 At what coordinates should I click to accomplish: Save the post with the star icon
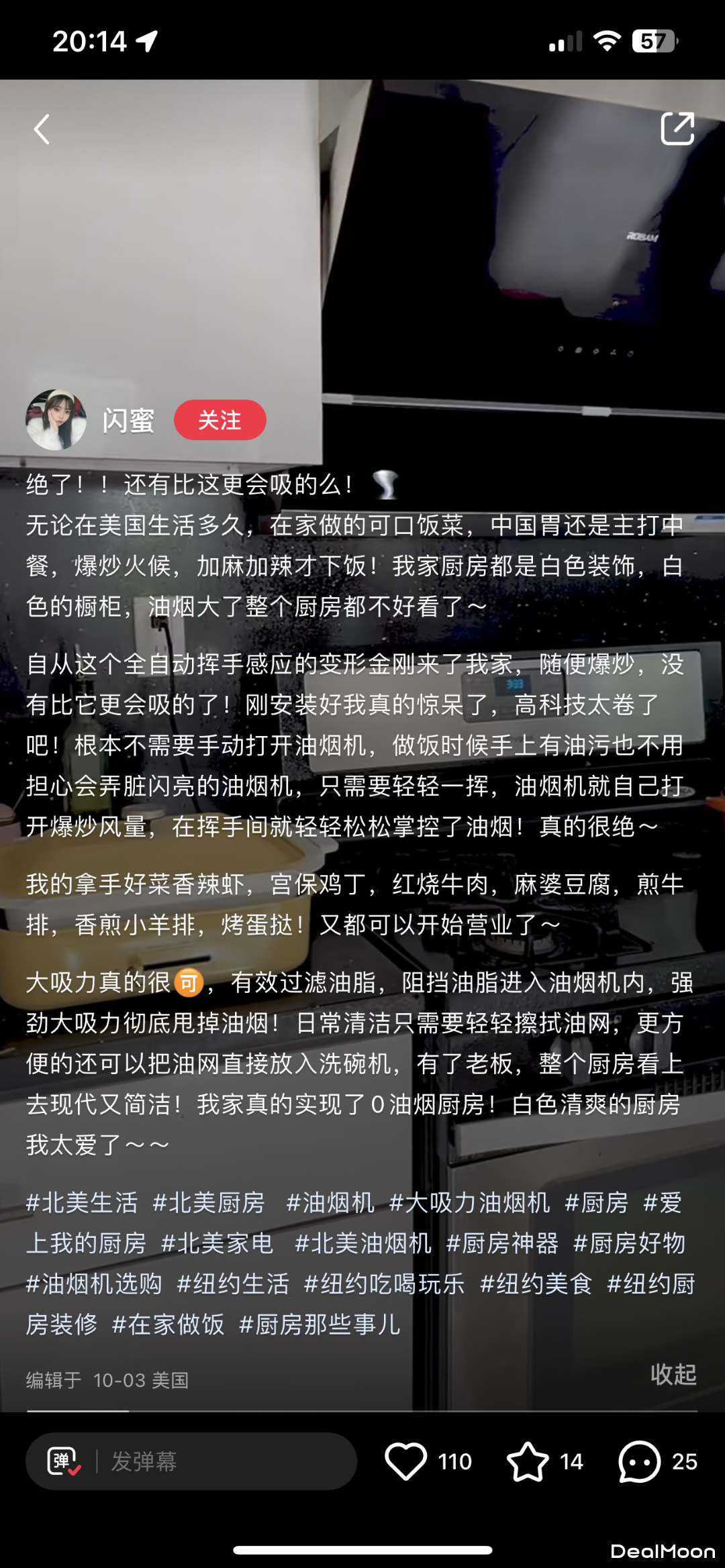pyautogui.click(x=528, y=1461)
